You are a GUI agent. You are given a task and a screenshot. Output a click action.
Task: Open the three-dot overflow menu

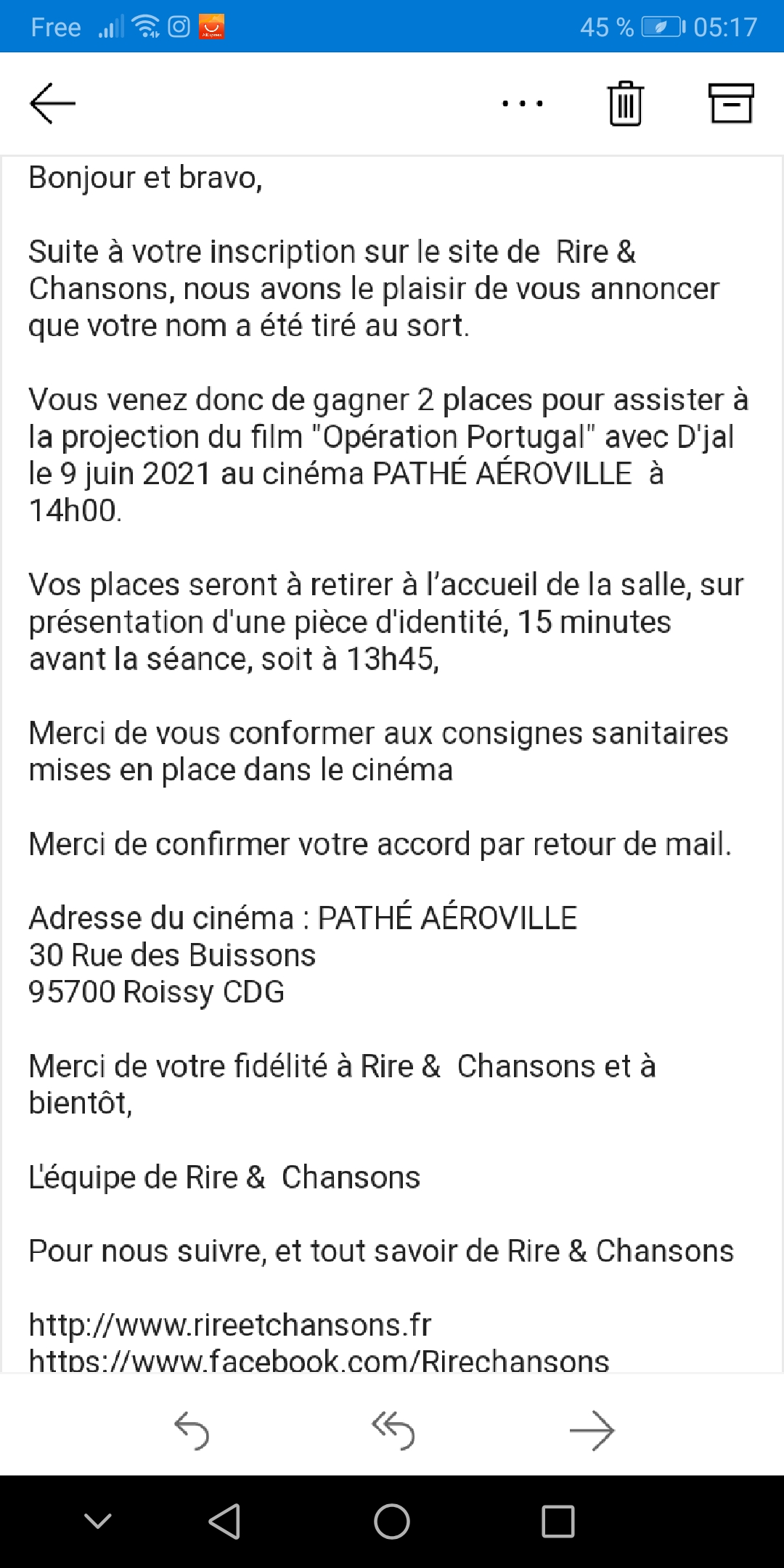(523, 104)
